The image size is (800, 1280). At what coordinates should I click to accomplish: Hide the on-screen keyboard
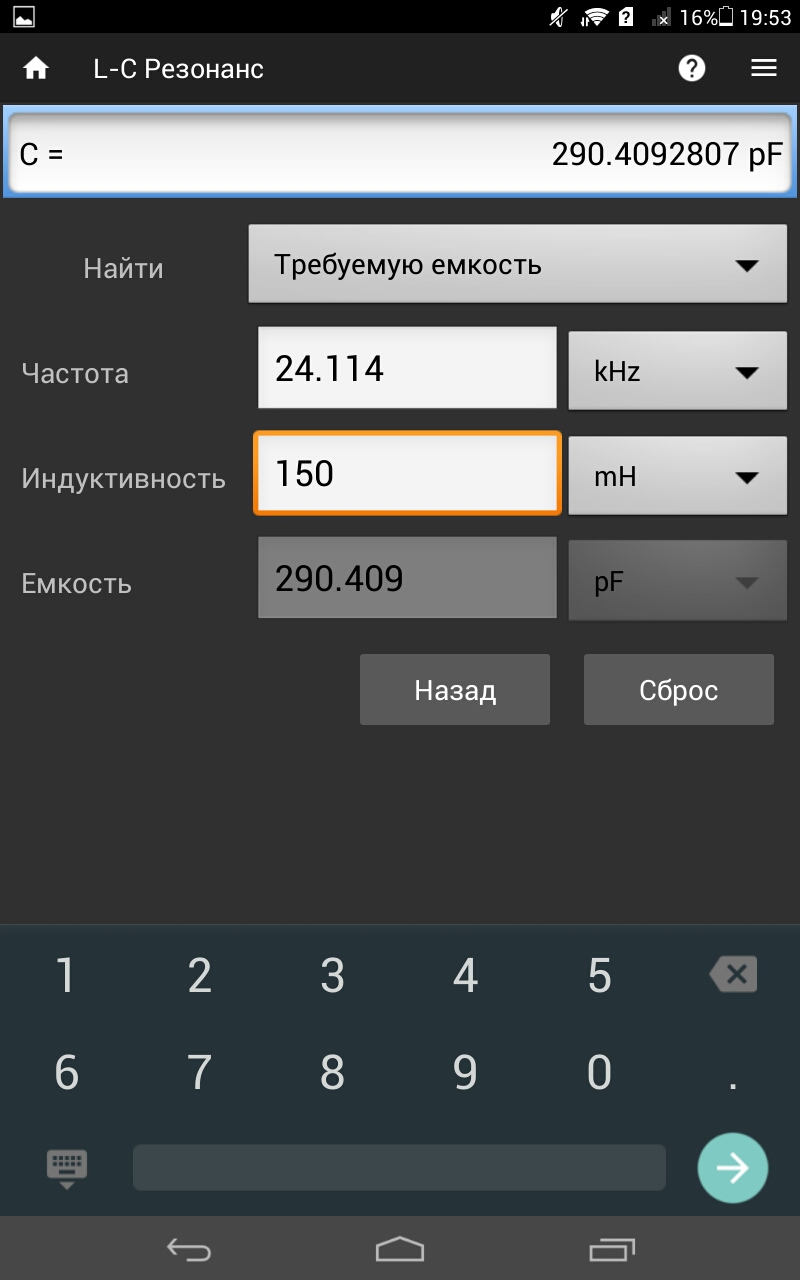(67, 1167)
